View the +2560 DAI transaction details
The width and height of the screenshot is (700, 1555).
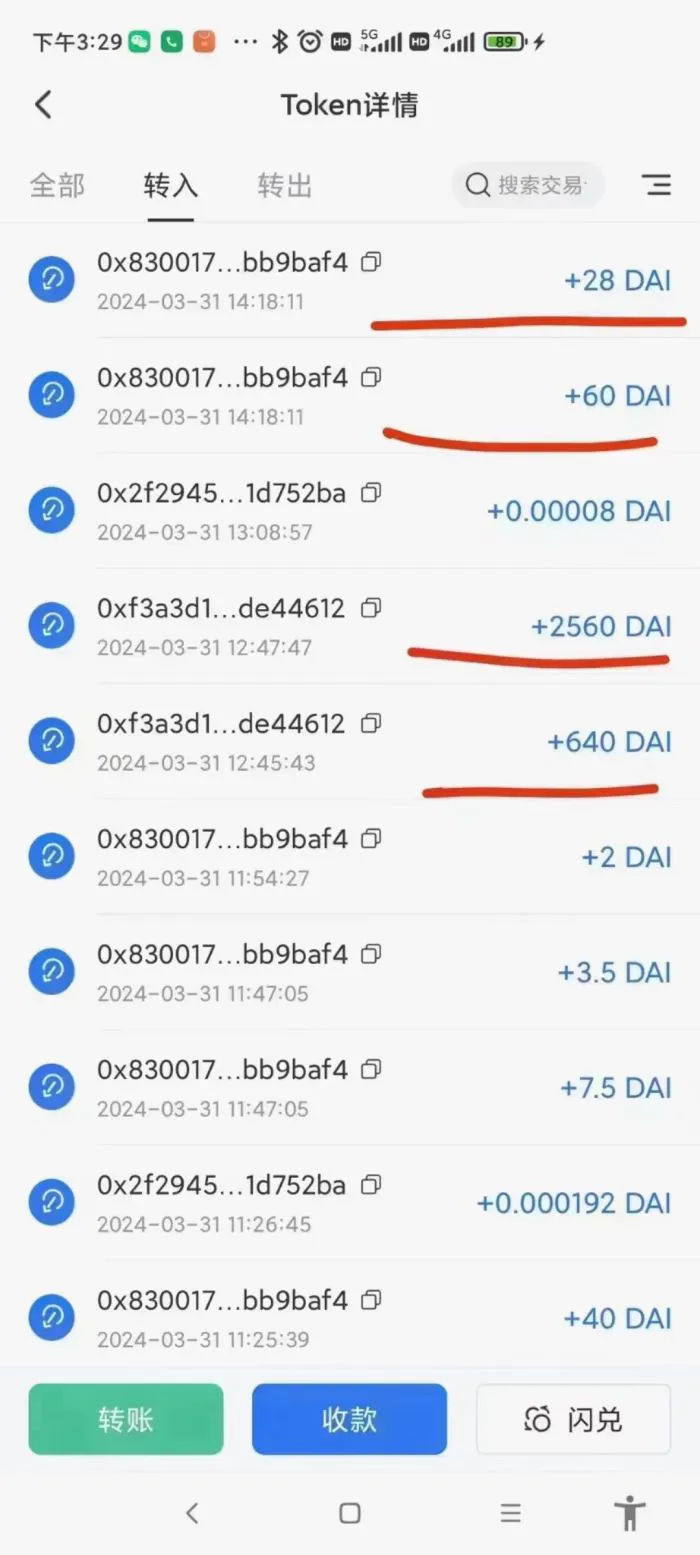pyautogui.click(x=350, y=626)
